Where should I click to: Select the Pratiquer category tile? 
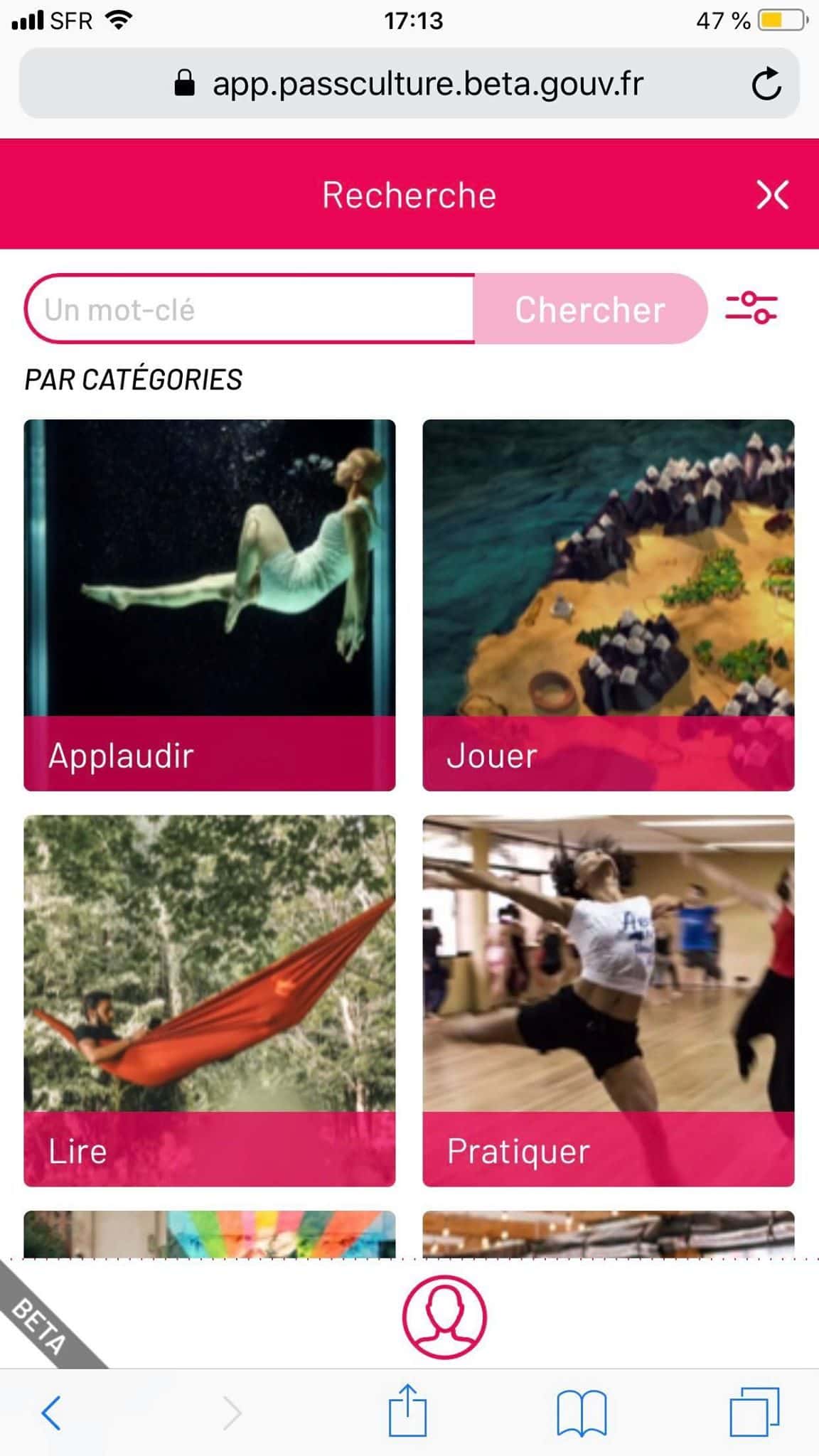click(x=608, y=1000)
